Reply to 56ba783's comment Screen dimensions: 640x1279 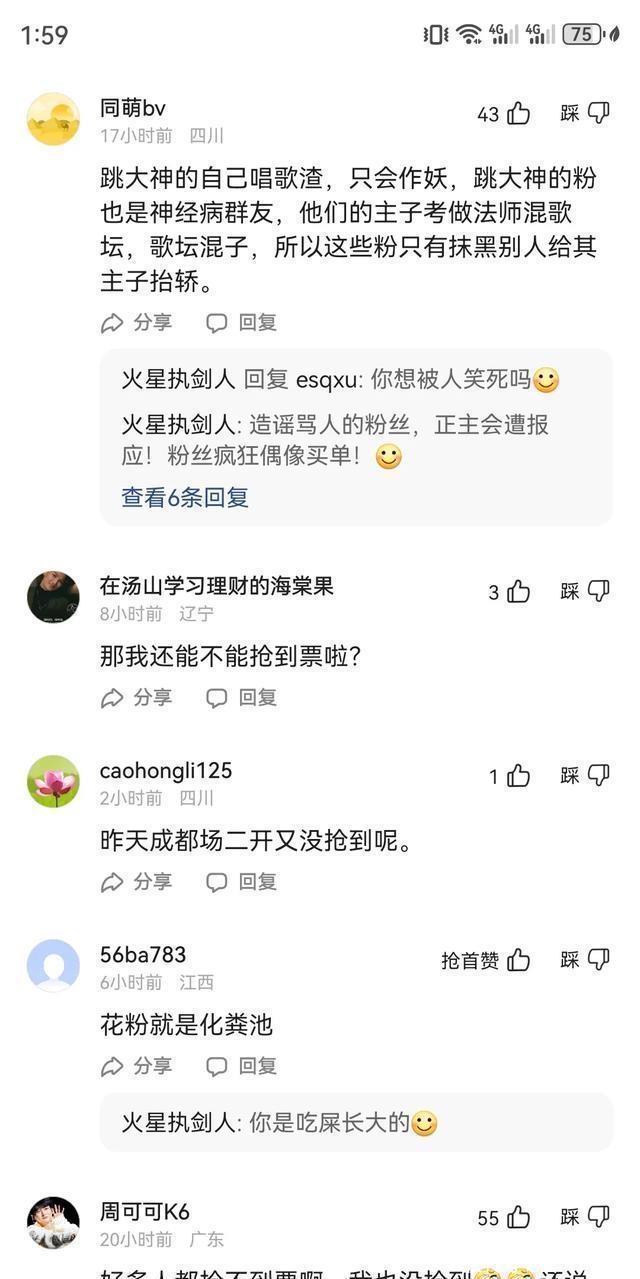tap(242, 1065)
